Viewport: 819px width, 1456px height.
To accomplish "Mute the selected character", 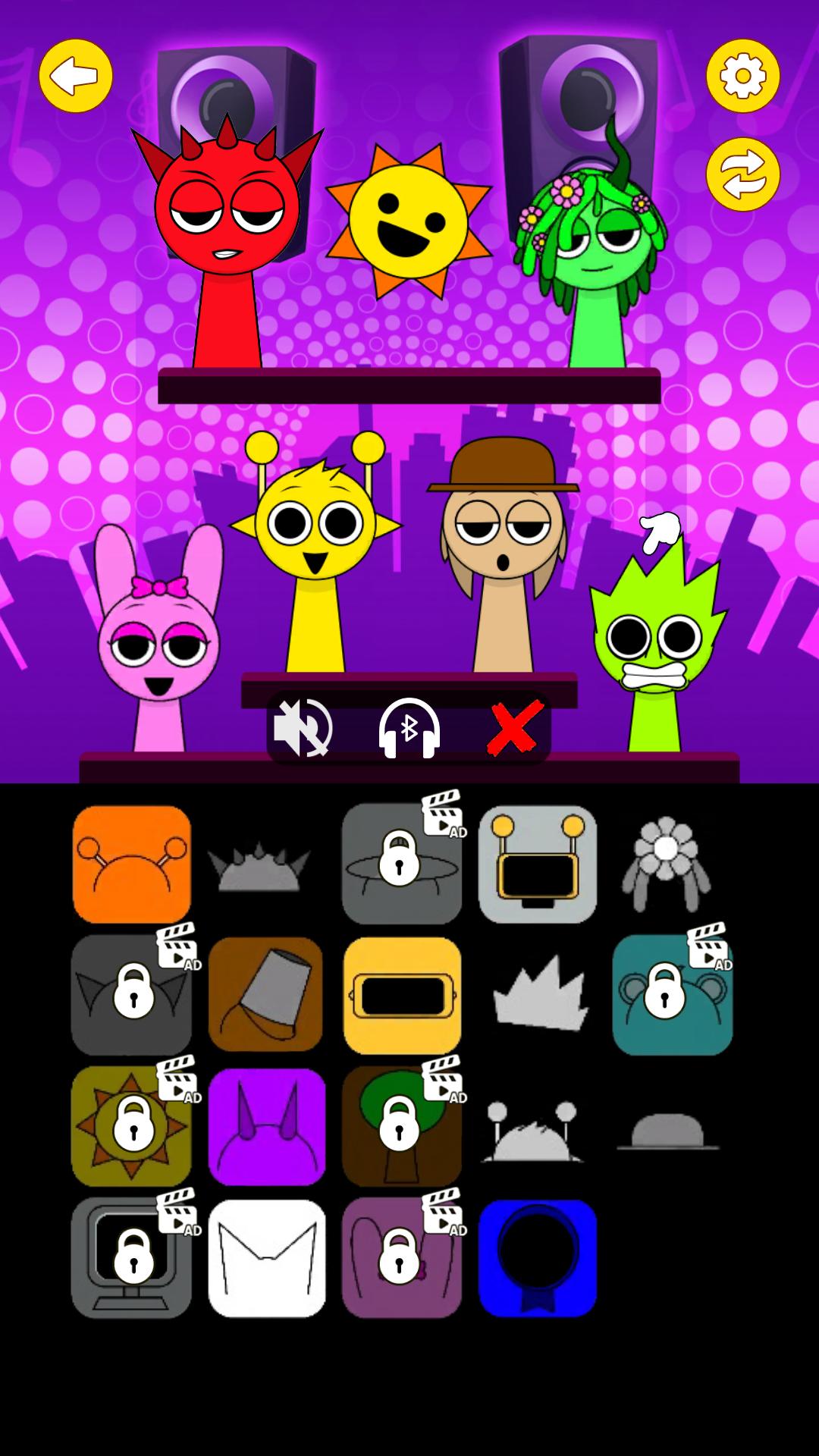I will (x=303, y=729).
